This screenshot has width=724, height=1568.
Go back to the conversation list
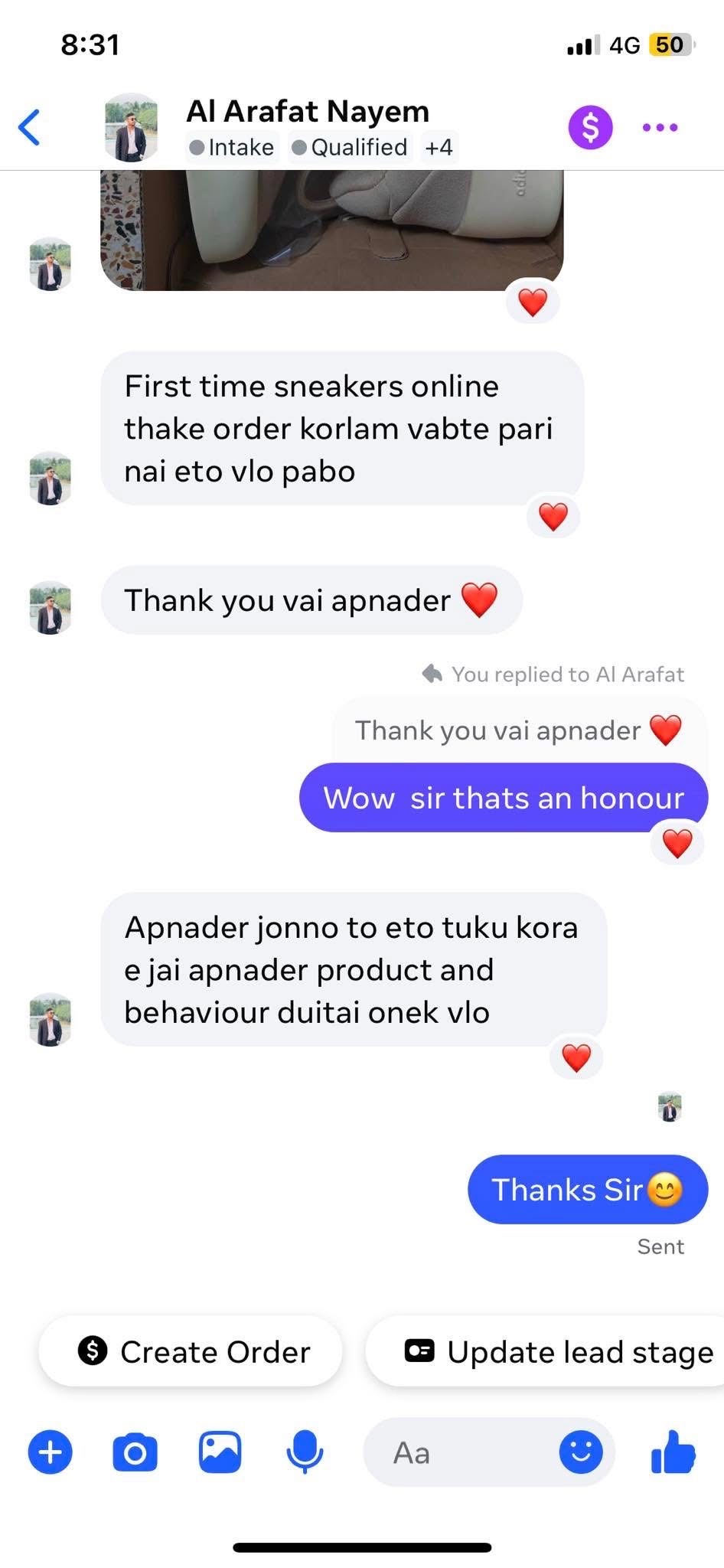pos(29,127)
